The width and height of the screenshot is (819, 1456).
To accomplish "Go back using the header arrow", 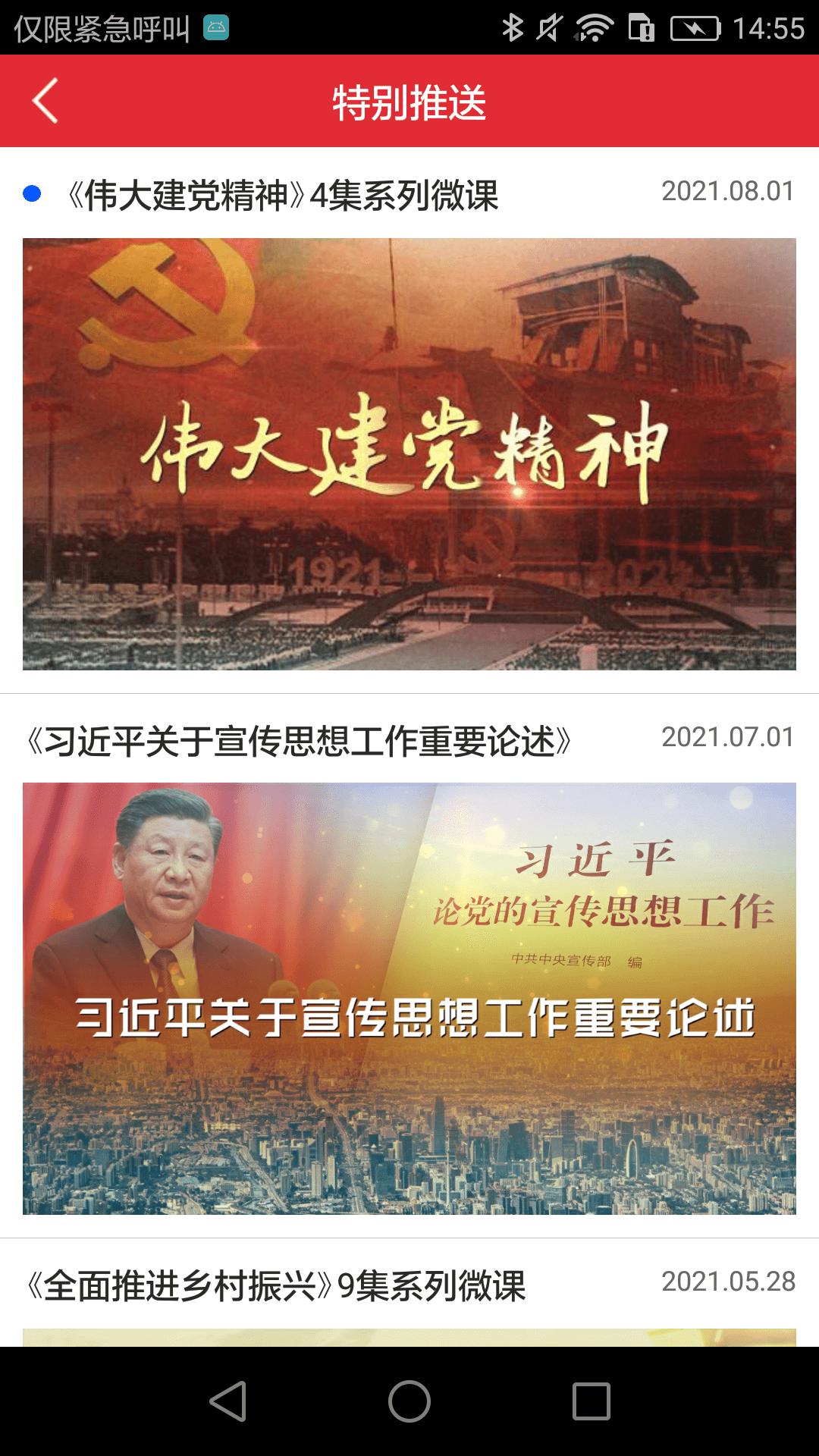I will coord(45,101).
